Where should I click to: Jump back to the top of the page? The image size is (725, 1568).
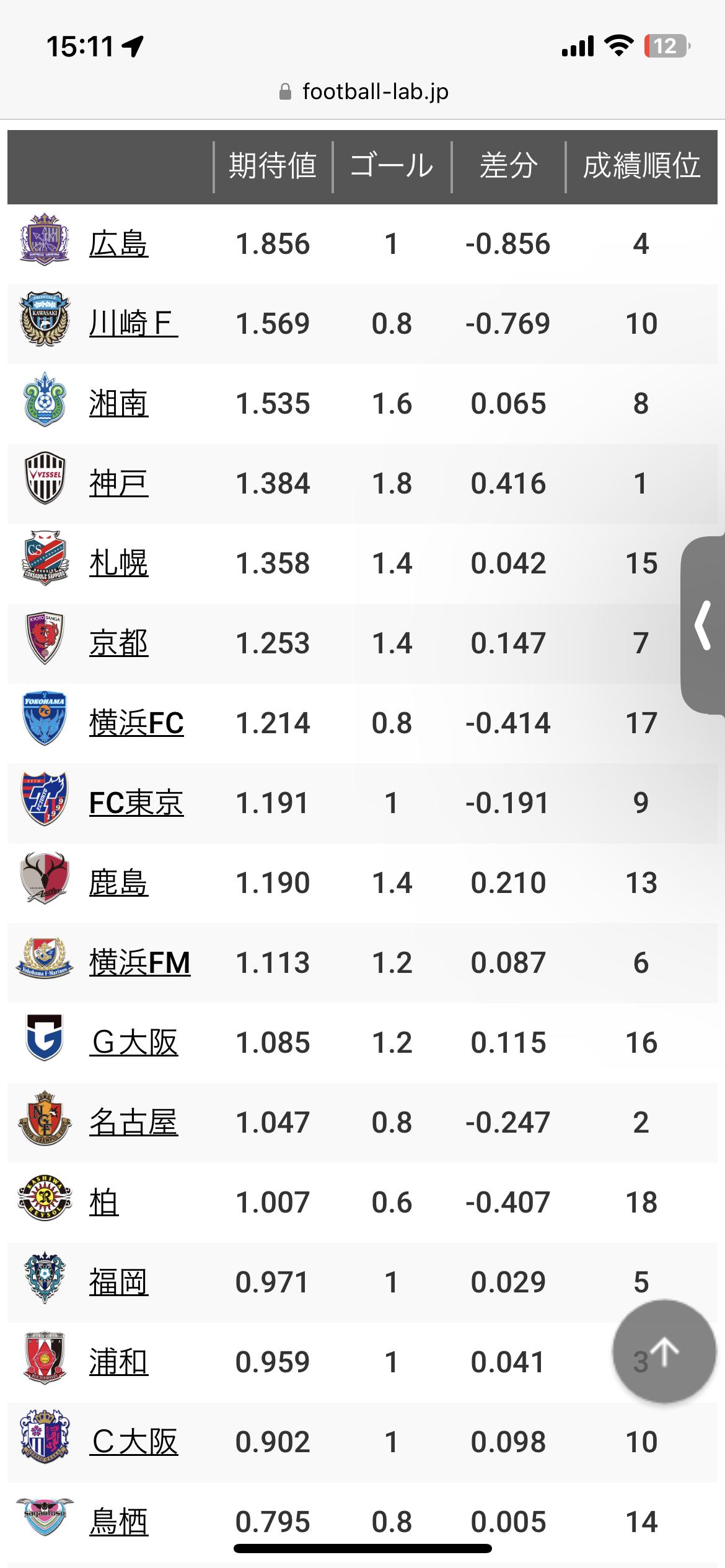664,1351
